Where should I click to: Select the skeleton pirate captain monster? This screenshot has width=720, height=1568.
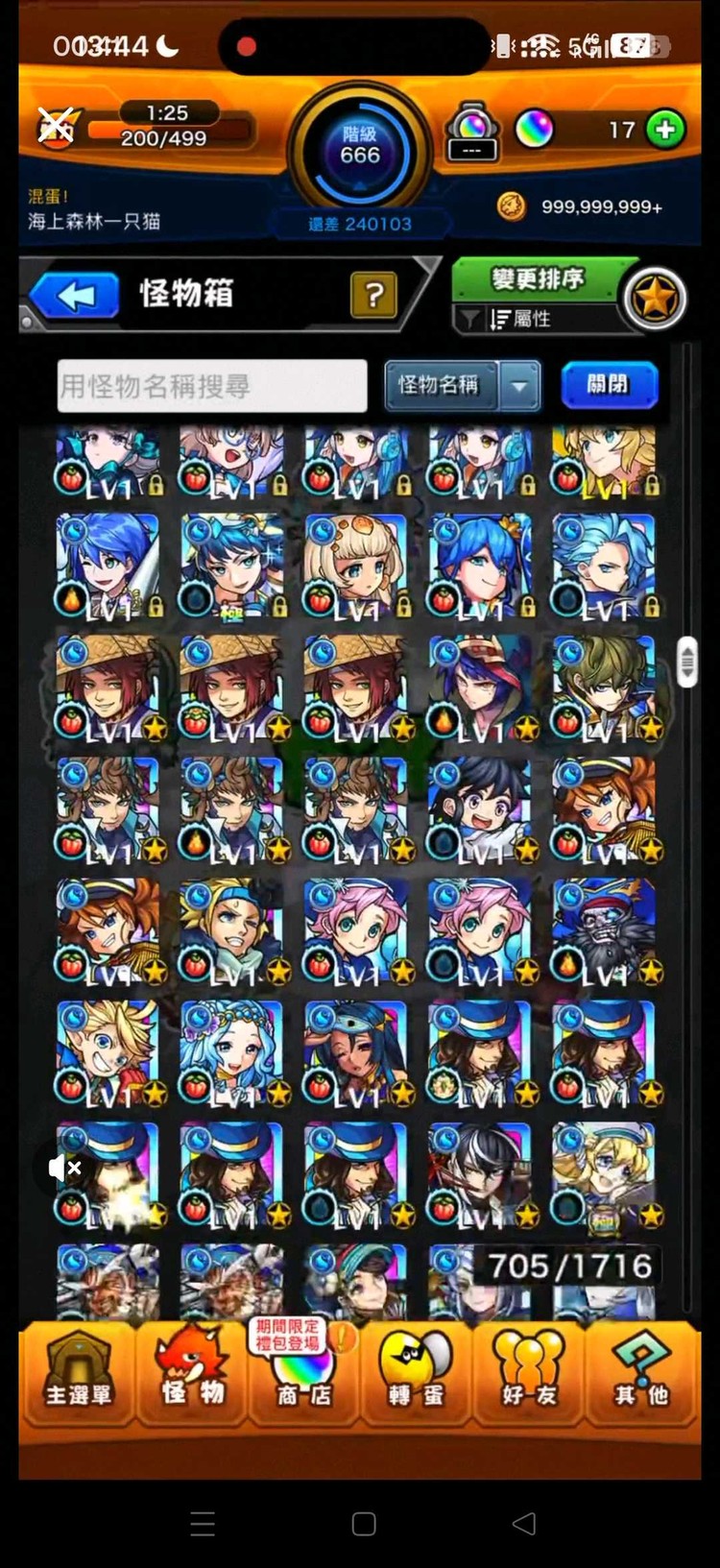click(603, 931)
